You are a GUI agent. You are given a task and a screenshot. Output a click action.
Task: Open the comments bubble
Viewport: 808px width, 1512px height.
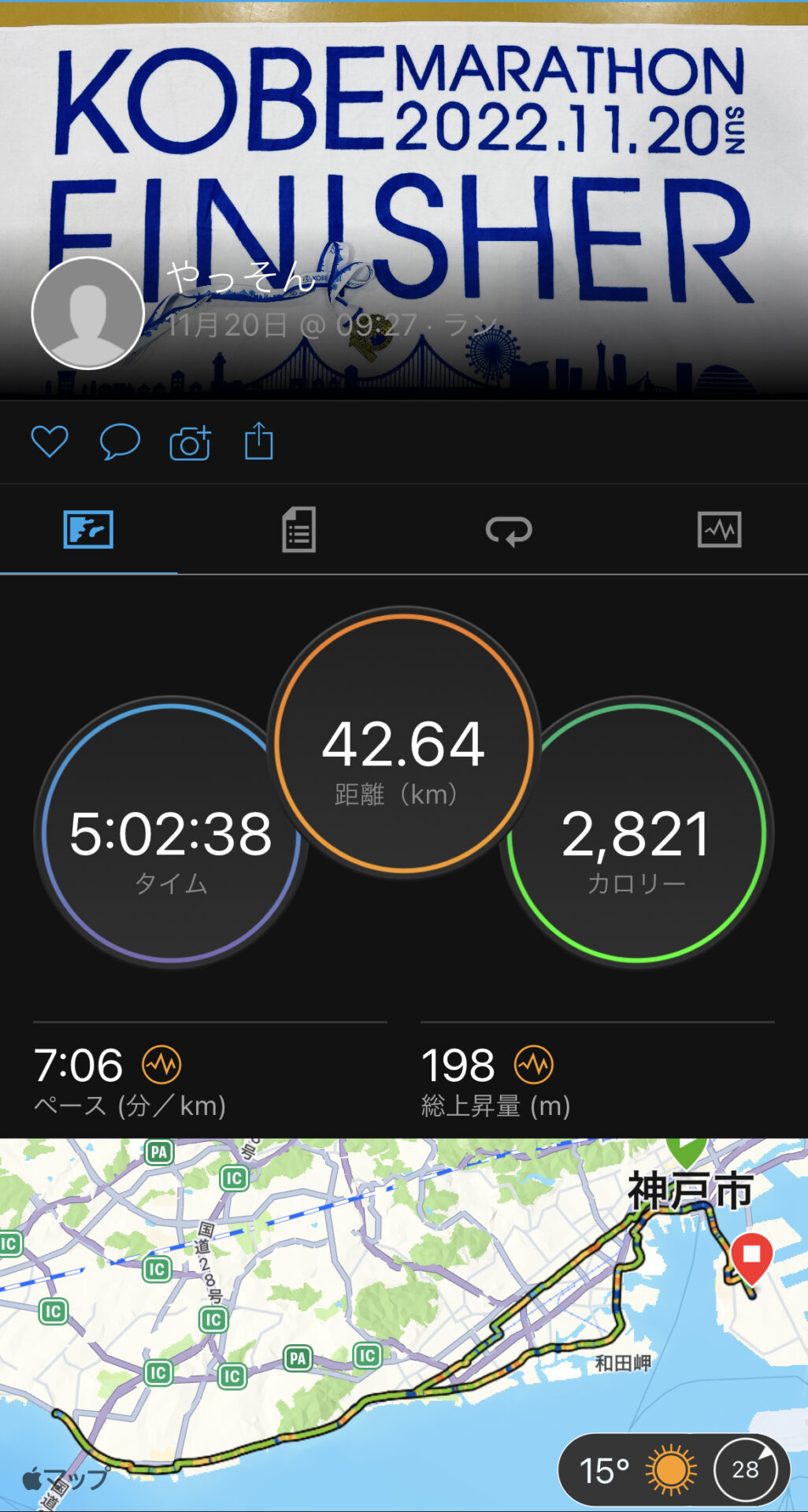coord(120,441)
